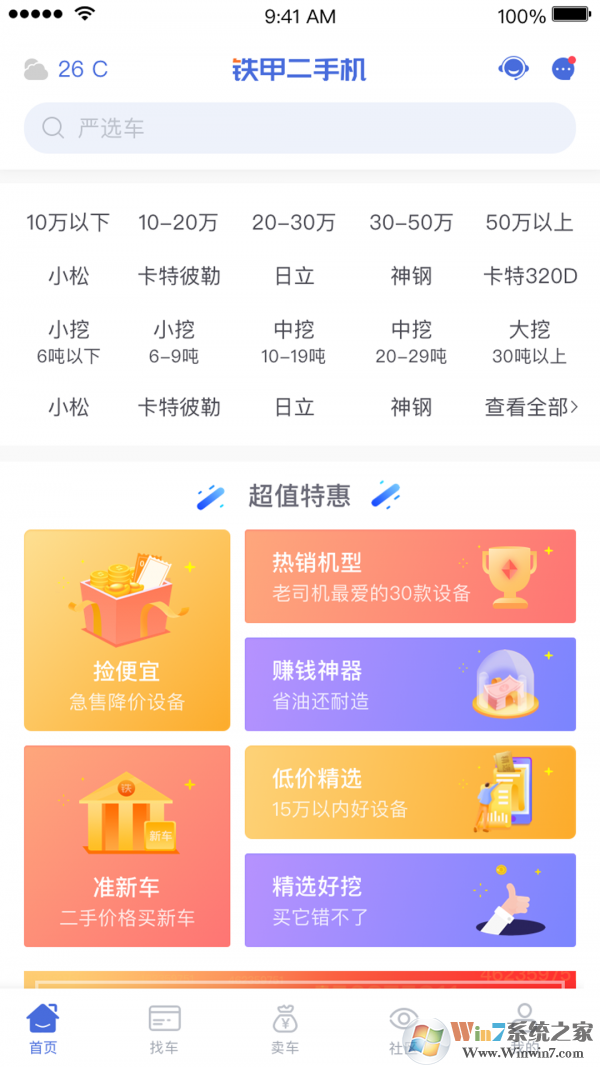Open the customer service headset icon
Screen dimensions: 600x1067
tap(514, 68)
